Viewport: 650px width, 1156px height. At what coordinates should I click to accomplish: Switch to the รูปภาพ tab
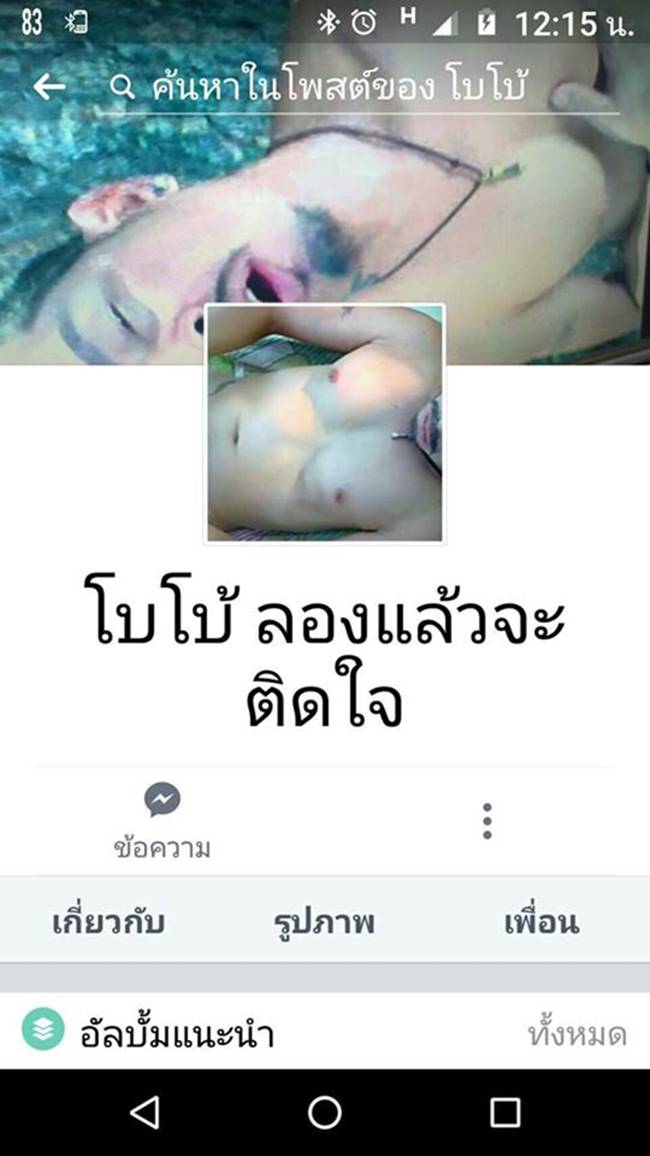pyautogui.click(x=324, y=922)
